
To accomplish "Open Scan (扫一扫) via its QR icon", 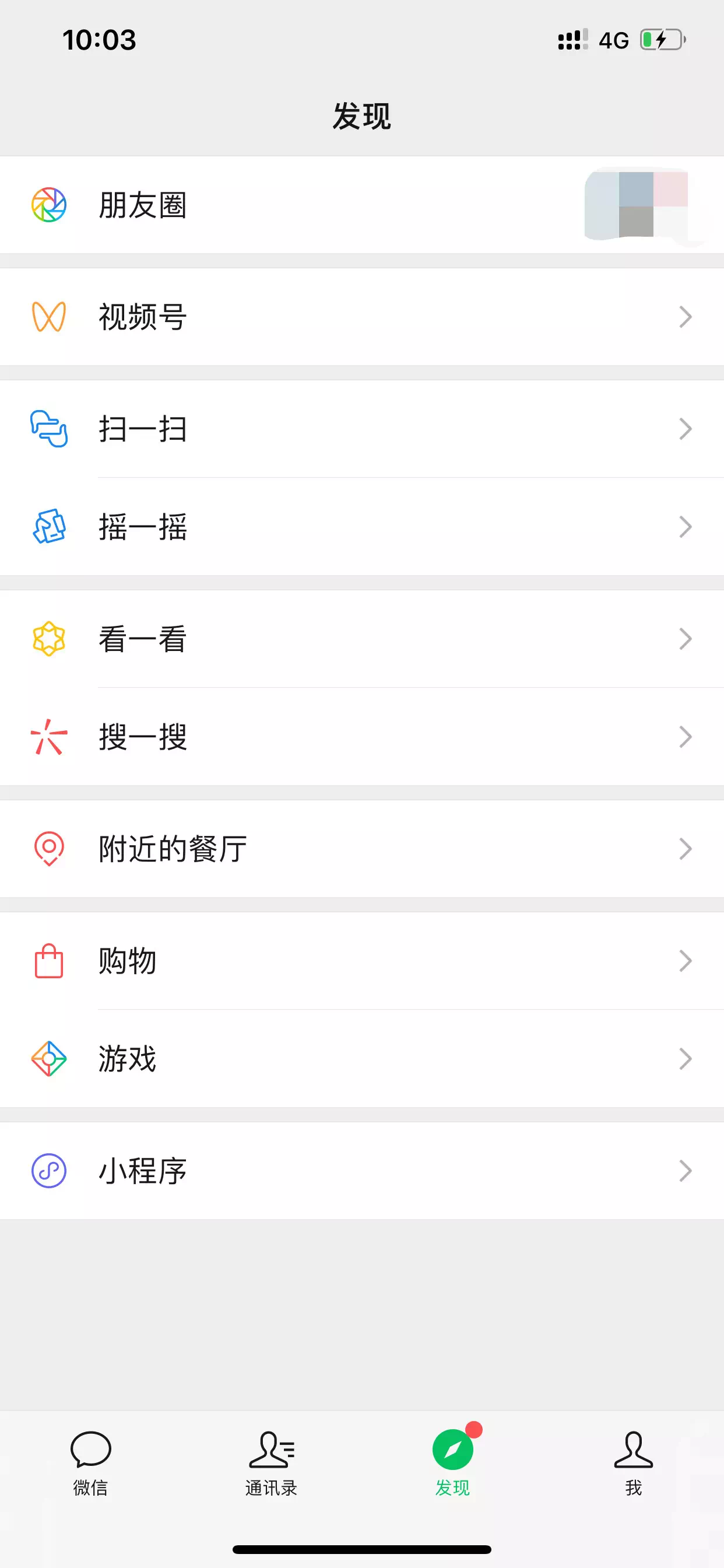I will pos(50,429).
